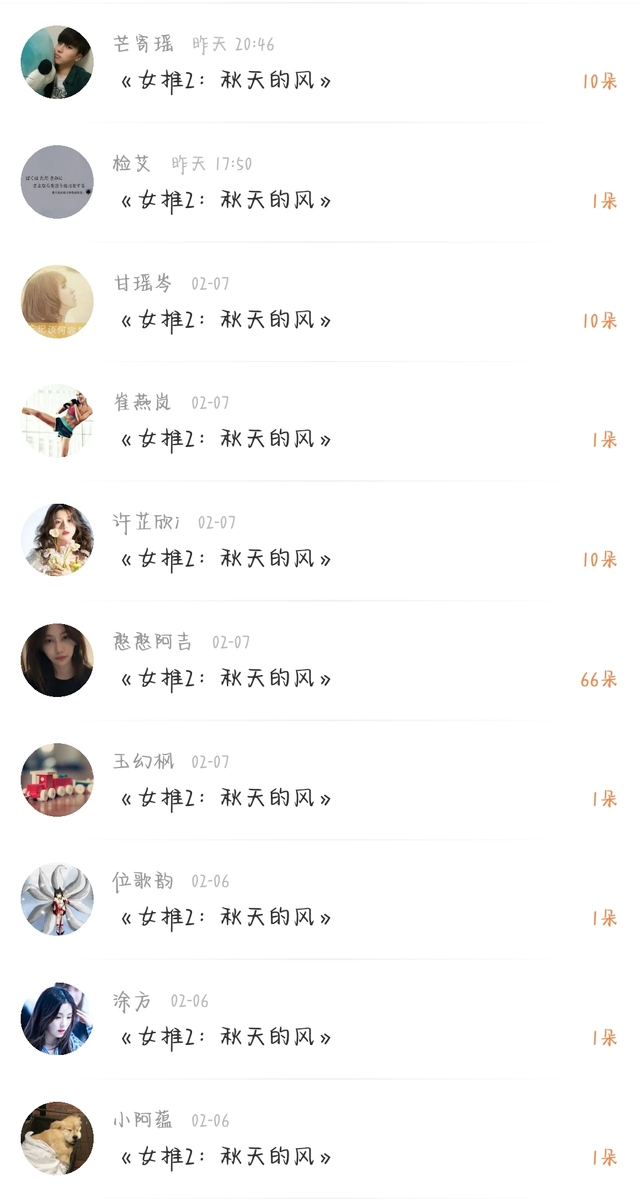
Task: Open 崔燕岚's gift record row
Action: (x=320, y=422)
